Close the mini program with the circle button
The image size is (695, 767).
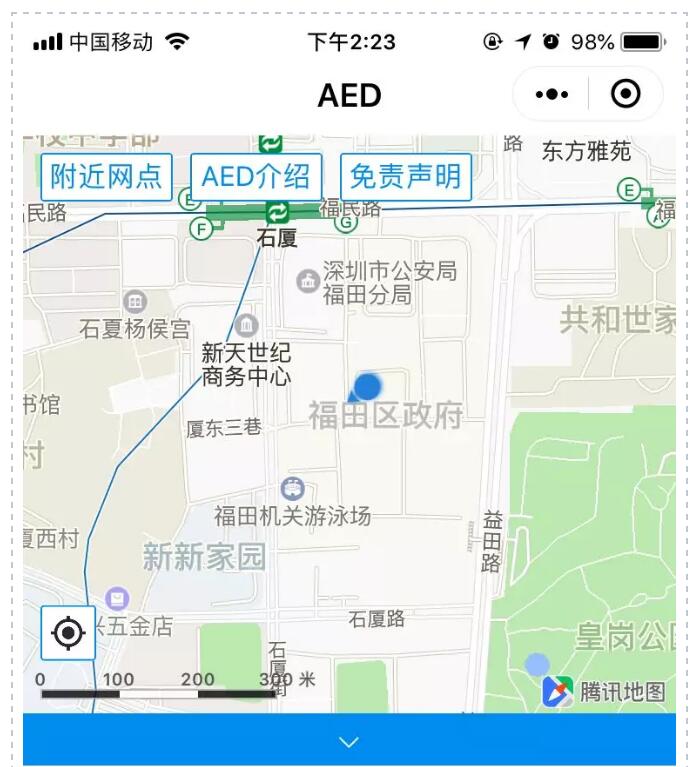click(625, 95)
